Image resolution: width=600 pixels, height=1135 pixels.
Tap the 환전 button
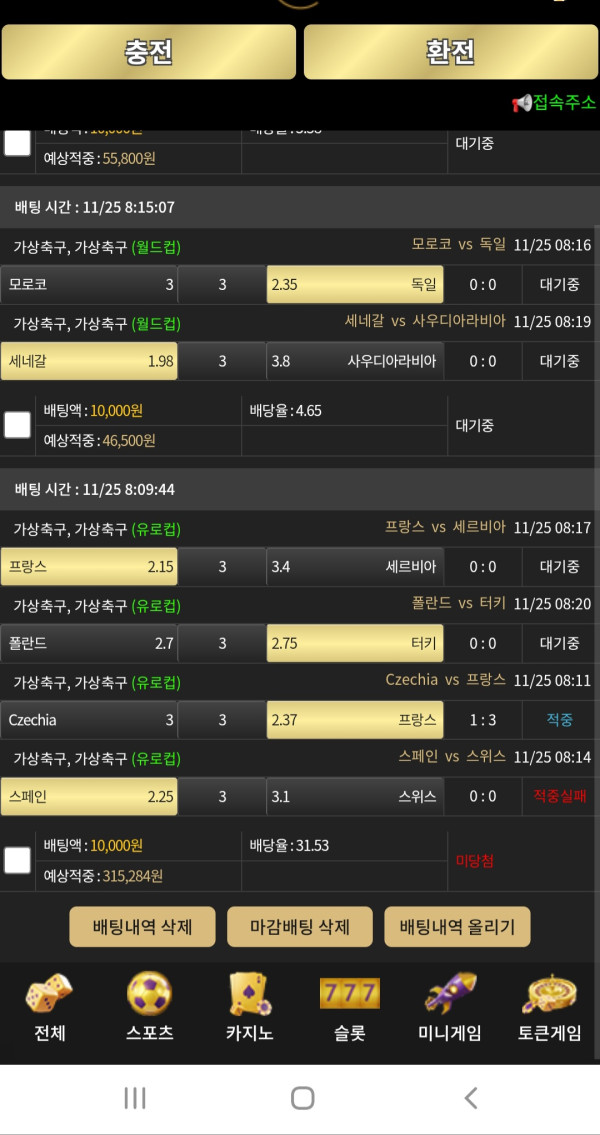(x=450, y=52)
